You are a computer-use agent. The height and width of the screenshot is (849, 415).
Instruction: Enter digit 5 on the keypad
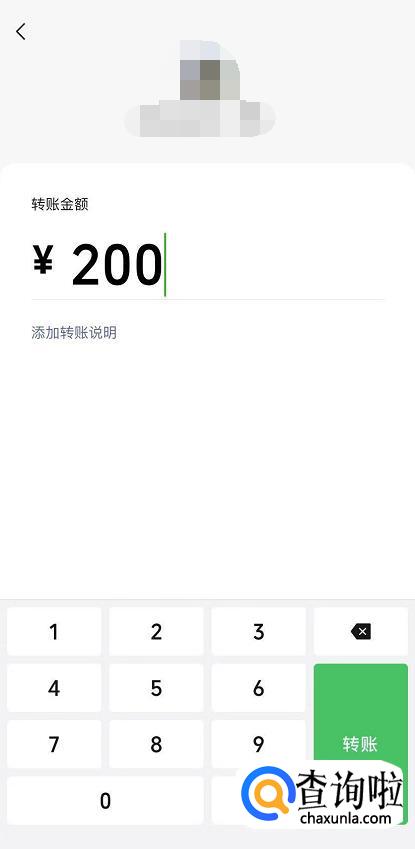(x=156, y=688)
